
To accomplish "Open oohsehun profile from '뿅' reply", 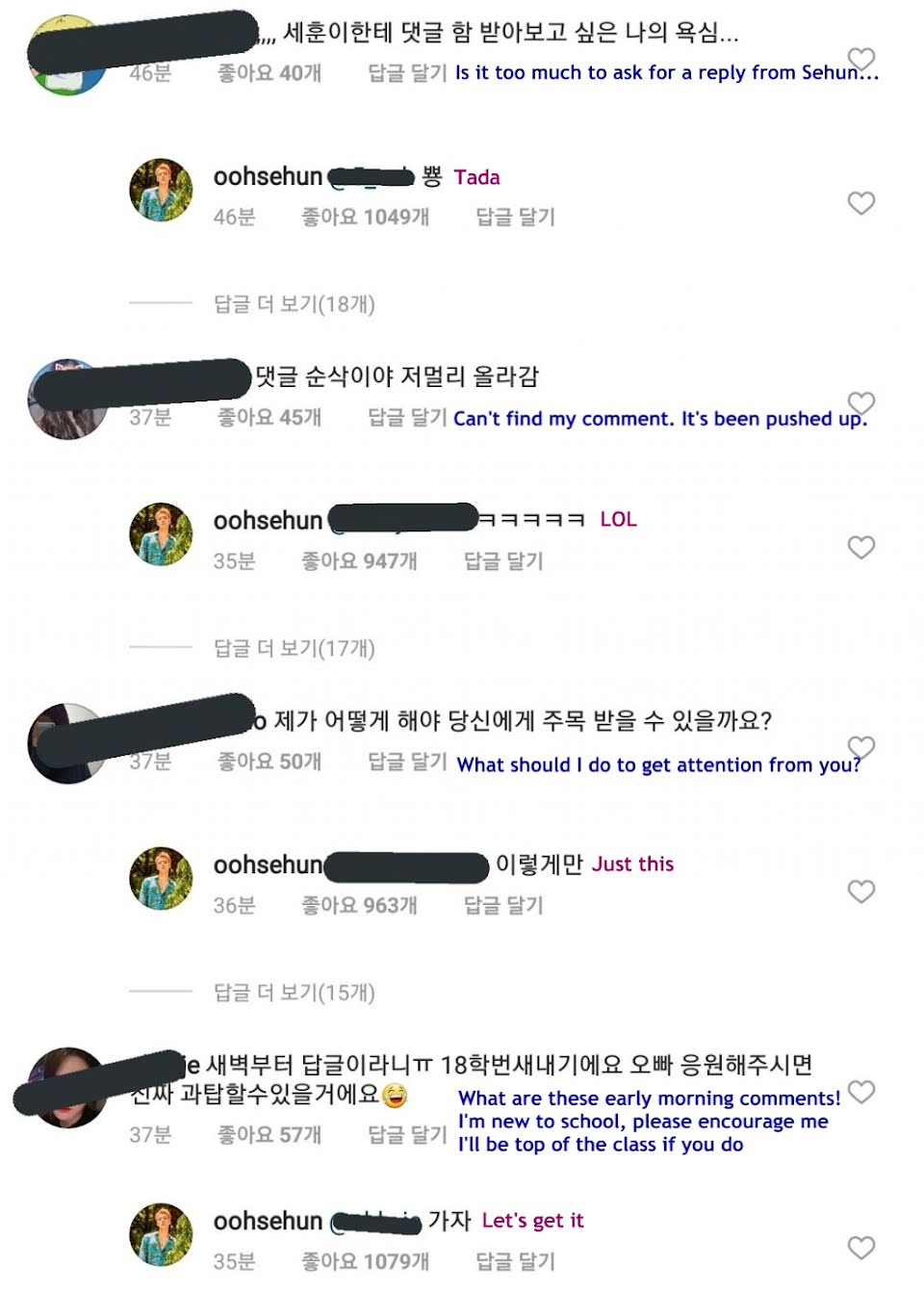I will click(268, 176).
